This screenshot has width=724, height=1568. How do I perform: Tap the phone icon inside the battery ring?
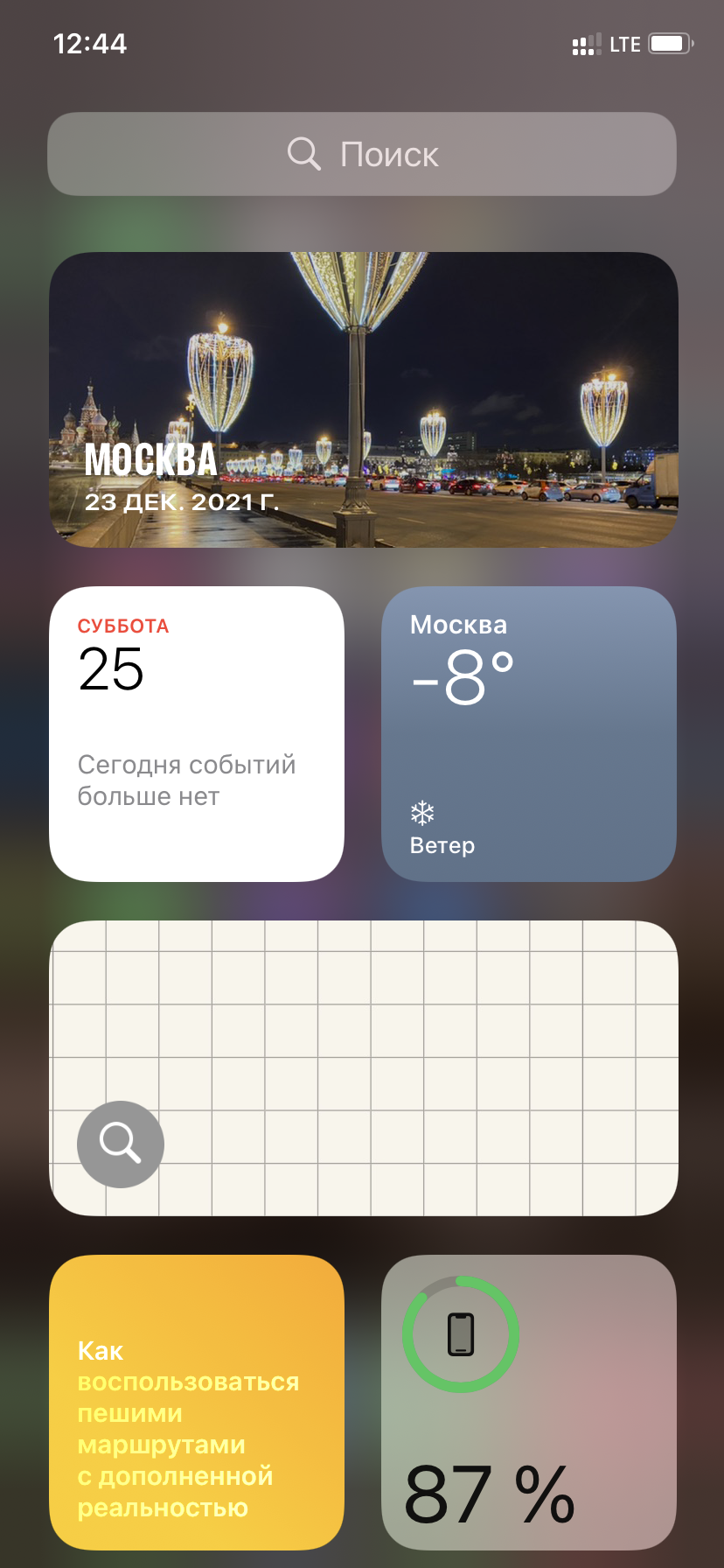460,1333
